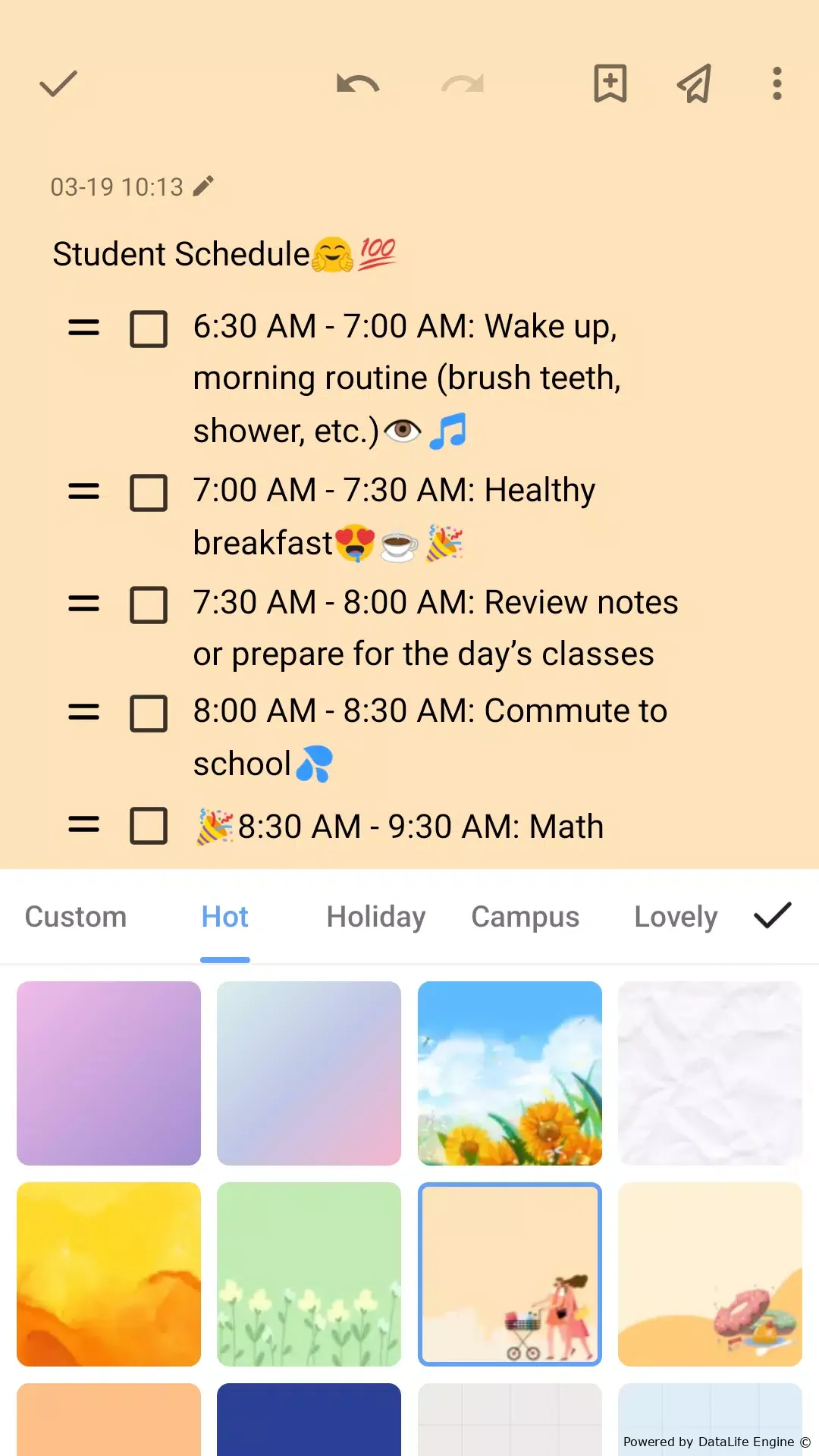Share the note via send icon
Screen dimensions: 819x1456
point(694,83)
